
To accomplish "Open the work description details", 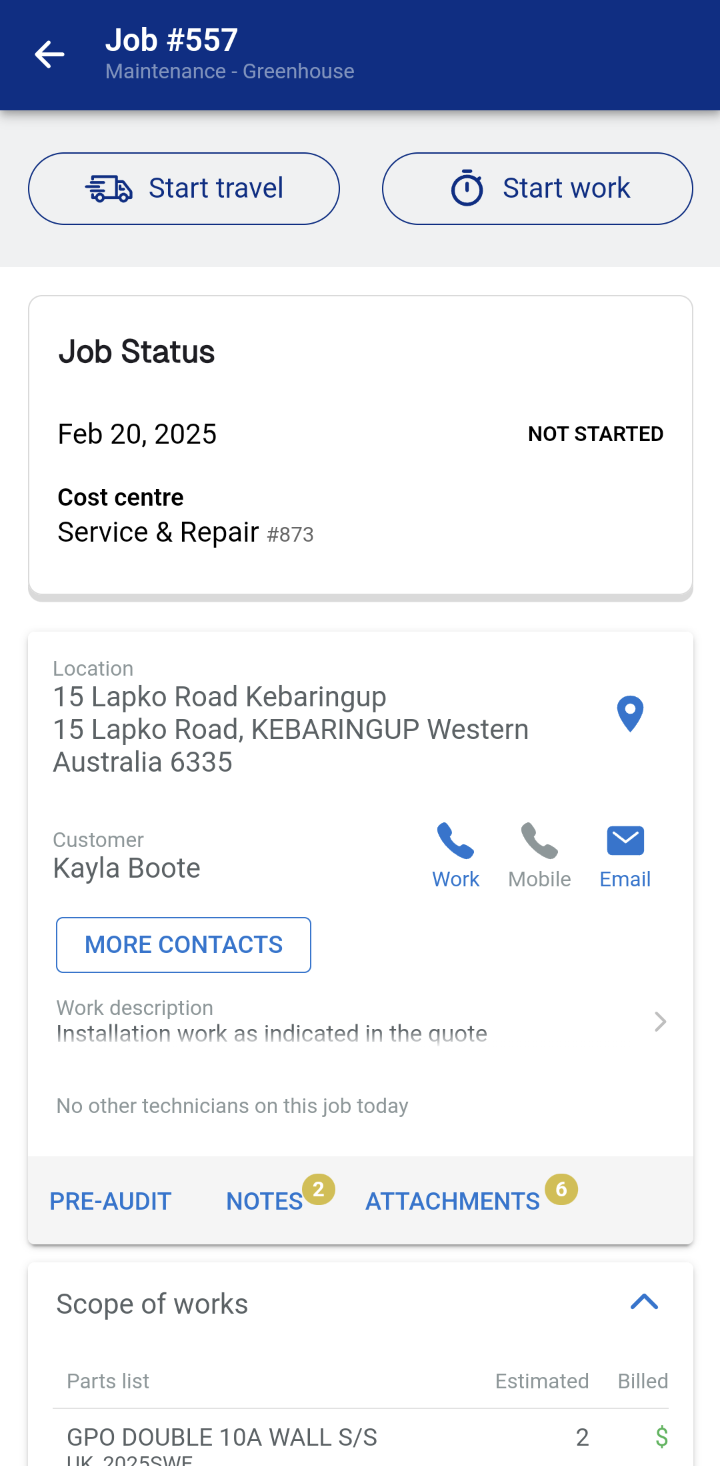I will (362, 1021).
